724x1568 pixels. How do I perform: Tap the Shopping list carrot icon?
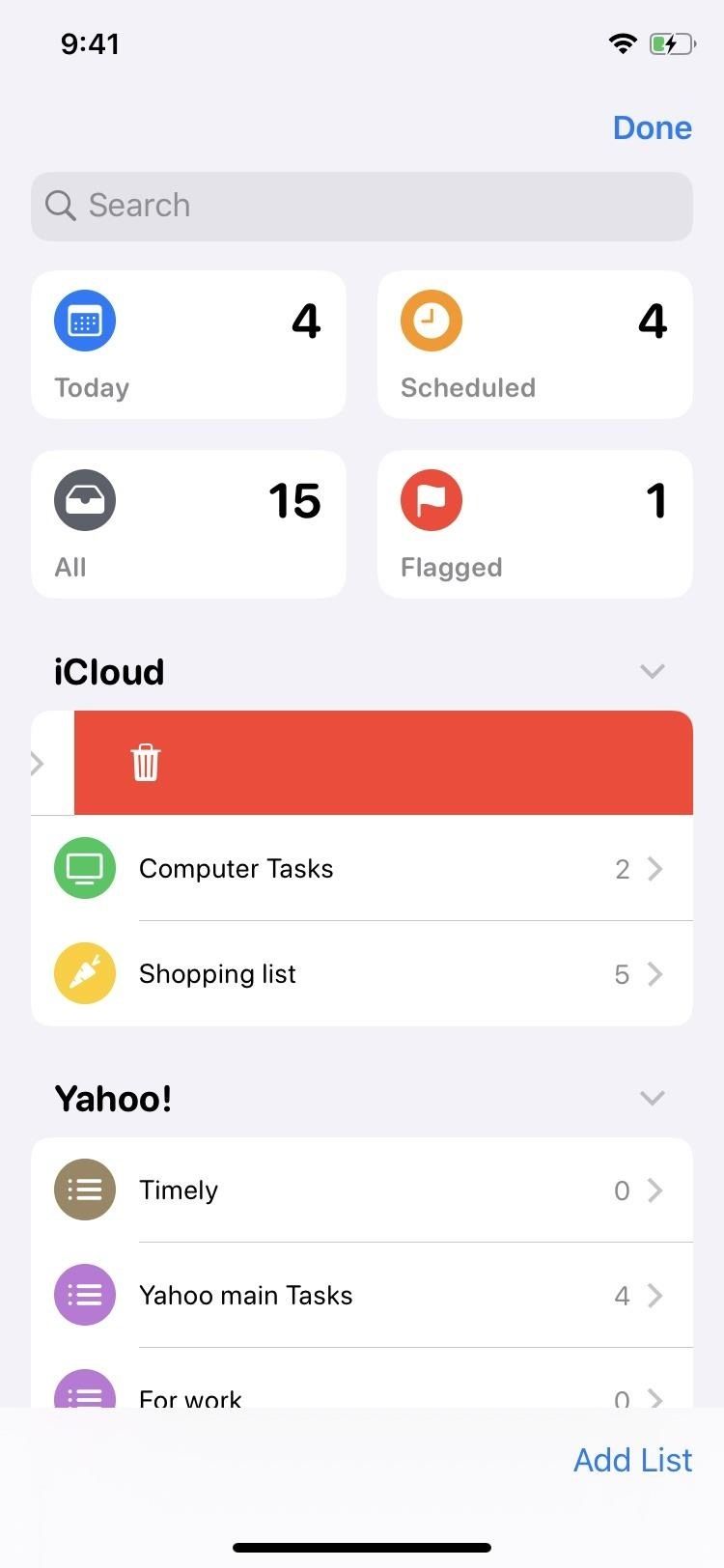[x=85, y=973]
